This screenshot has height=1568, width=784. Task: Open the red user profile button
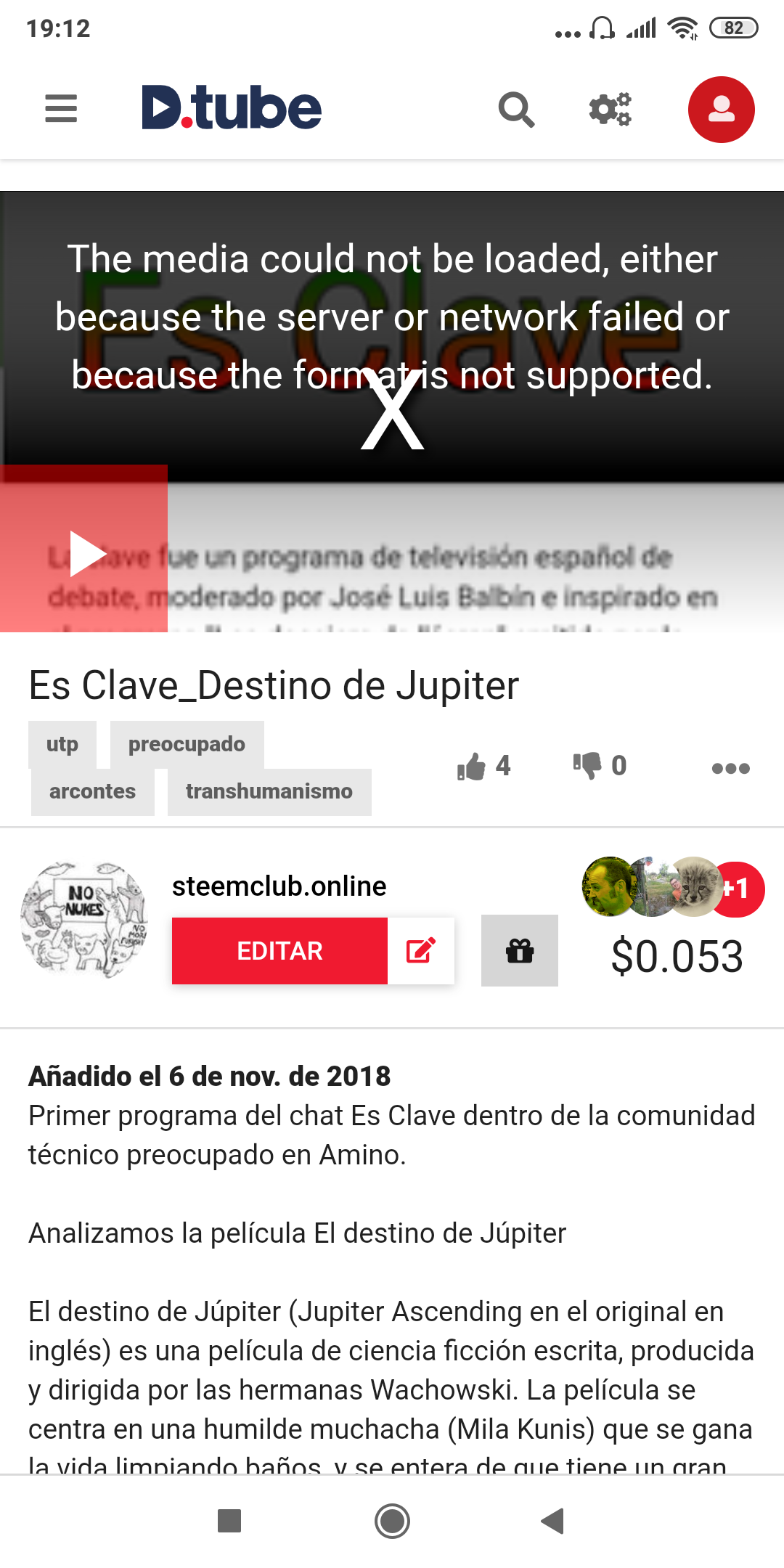721,110
